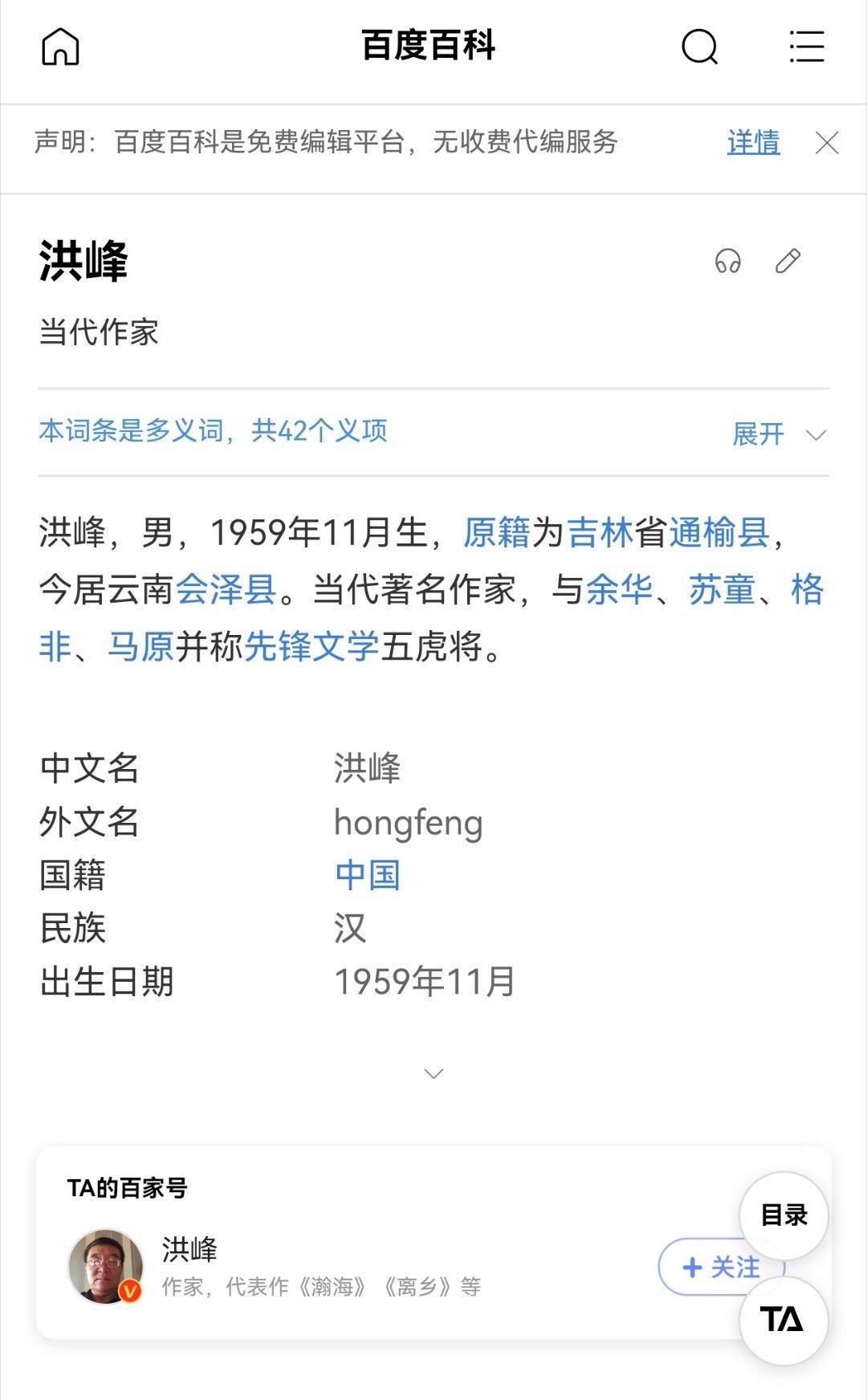Dismiss the notice banner
Viewport: 867px width, 1400px height.
tap(827, 143)
